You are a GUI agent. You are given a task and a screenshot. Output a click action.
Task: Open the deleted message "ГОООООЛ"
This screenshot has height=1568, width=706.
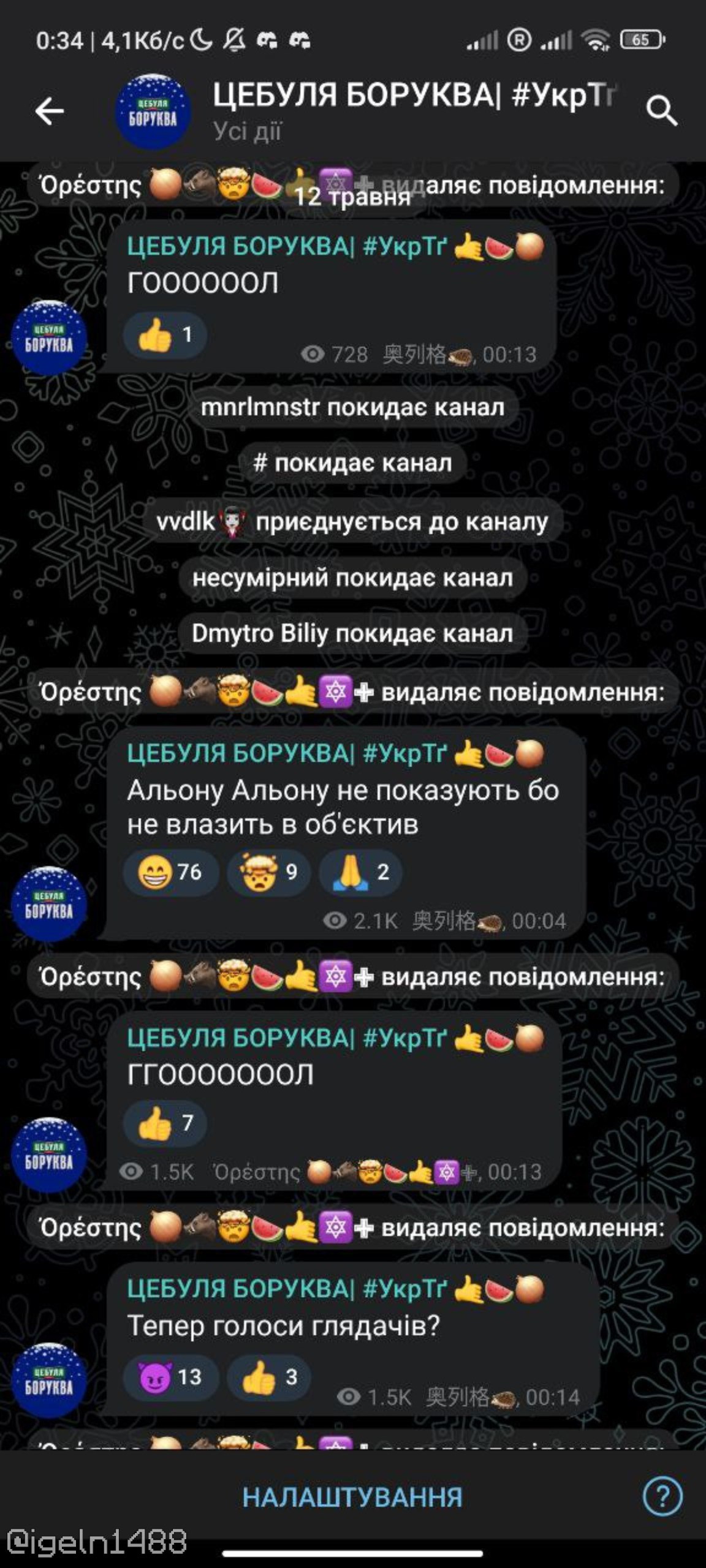point(331,283)
